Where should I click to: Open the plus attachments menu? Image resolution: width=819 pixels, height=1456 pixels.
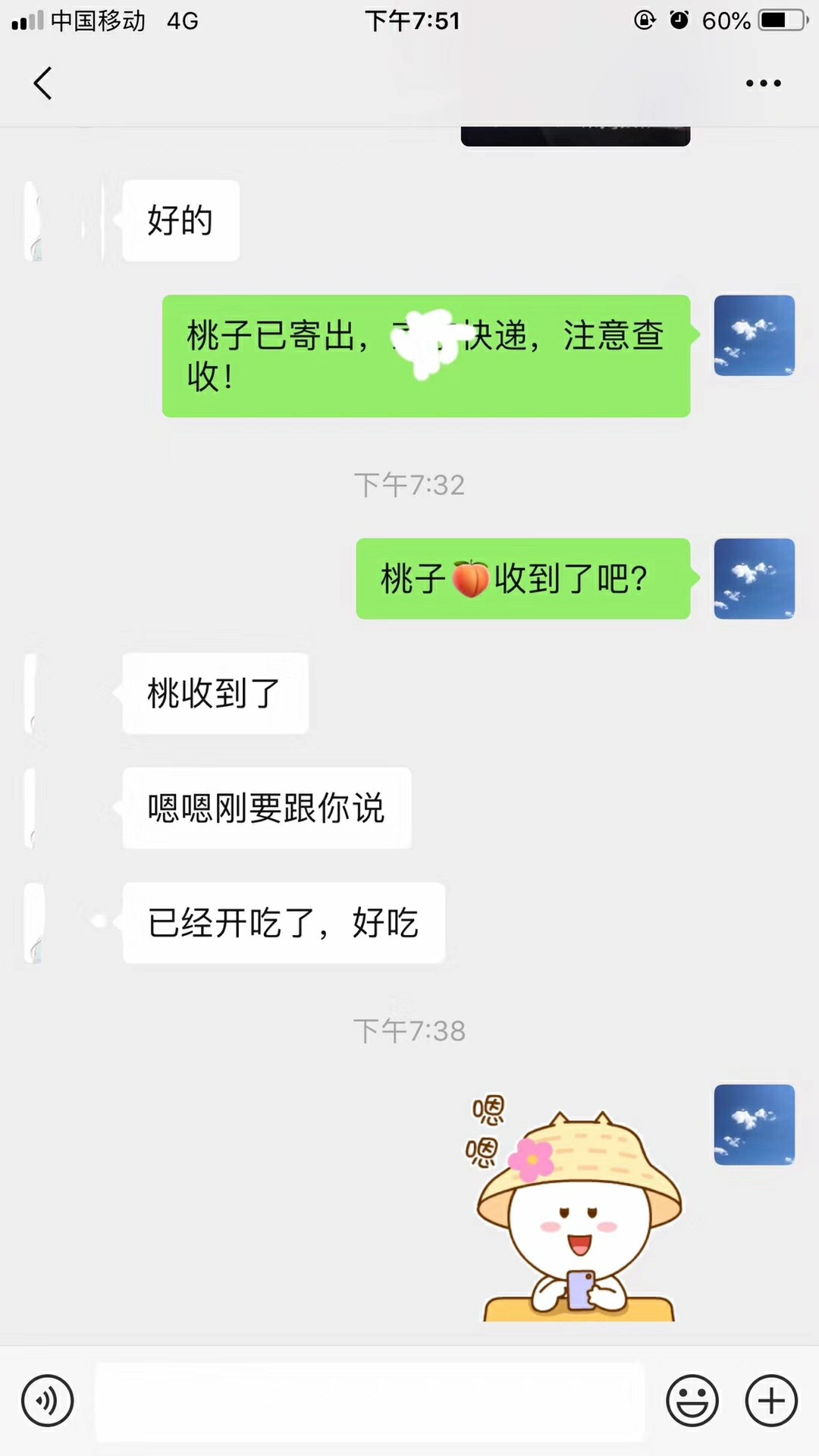coord(771,1401)
